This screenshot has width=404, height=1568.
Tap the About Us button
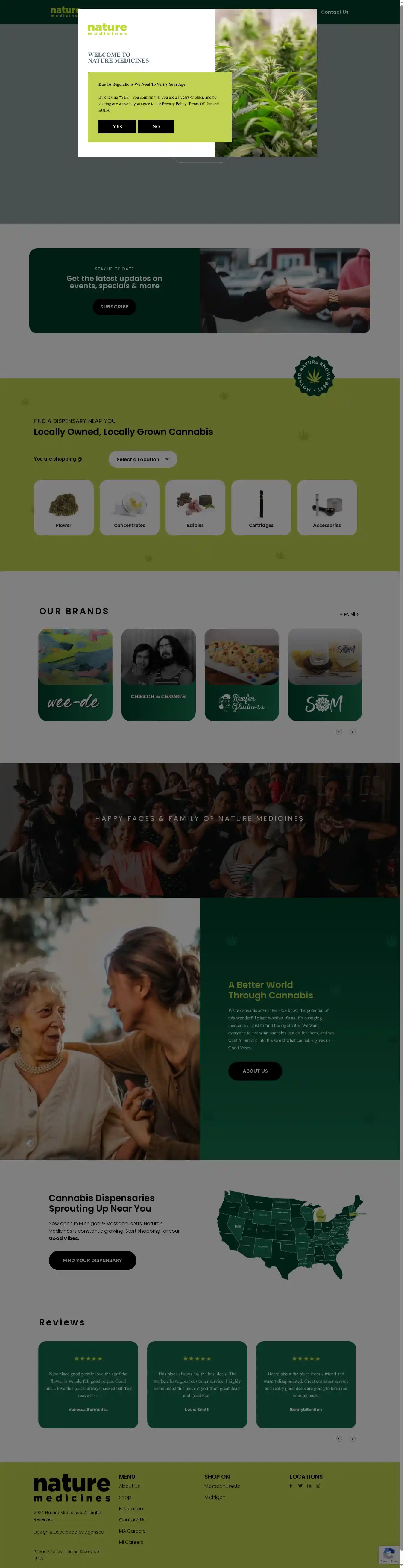click(x=254, y=1071)
